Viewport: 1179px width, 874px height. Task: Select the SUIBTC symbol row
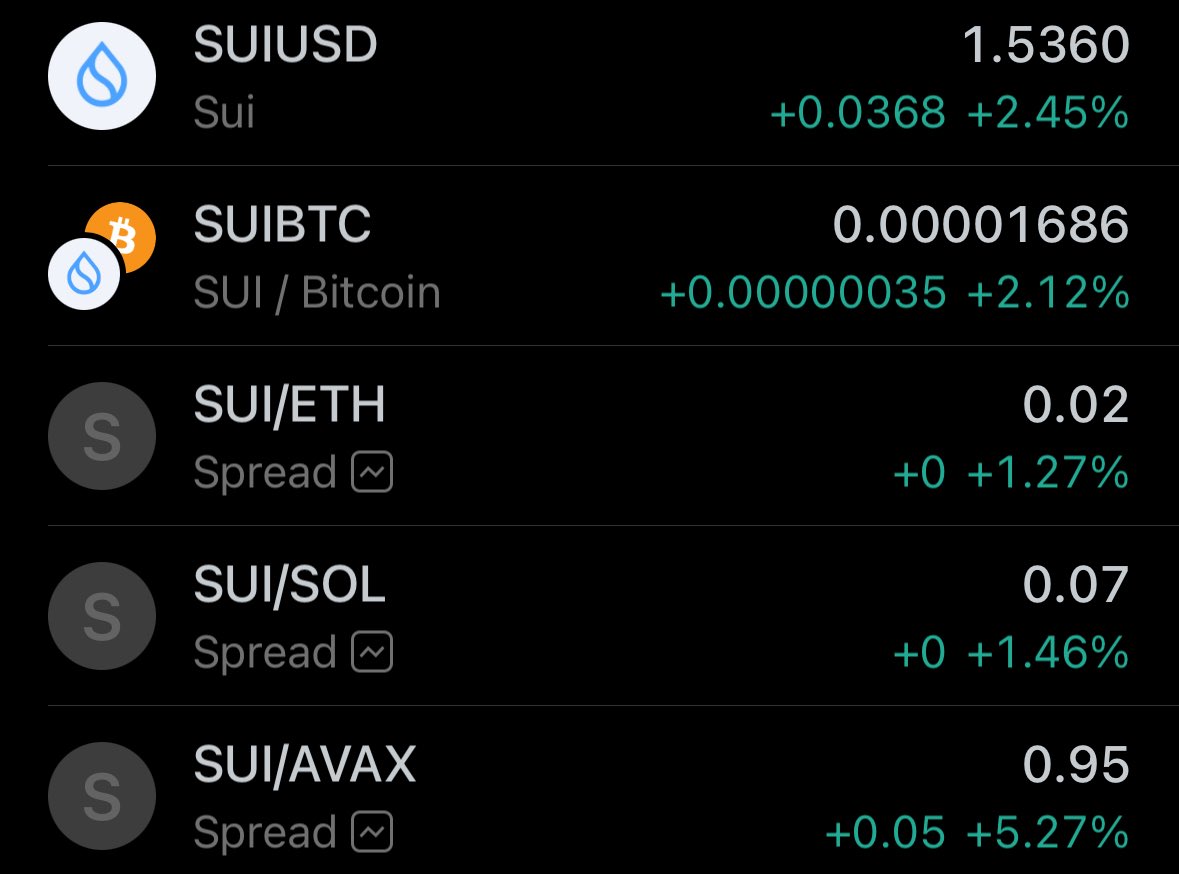589,256
